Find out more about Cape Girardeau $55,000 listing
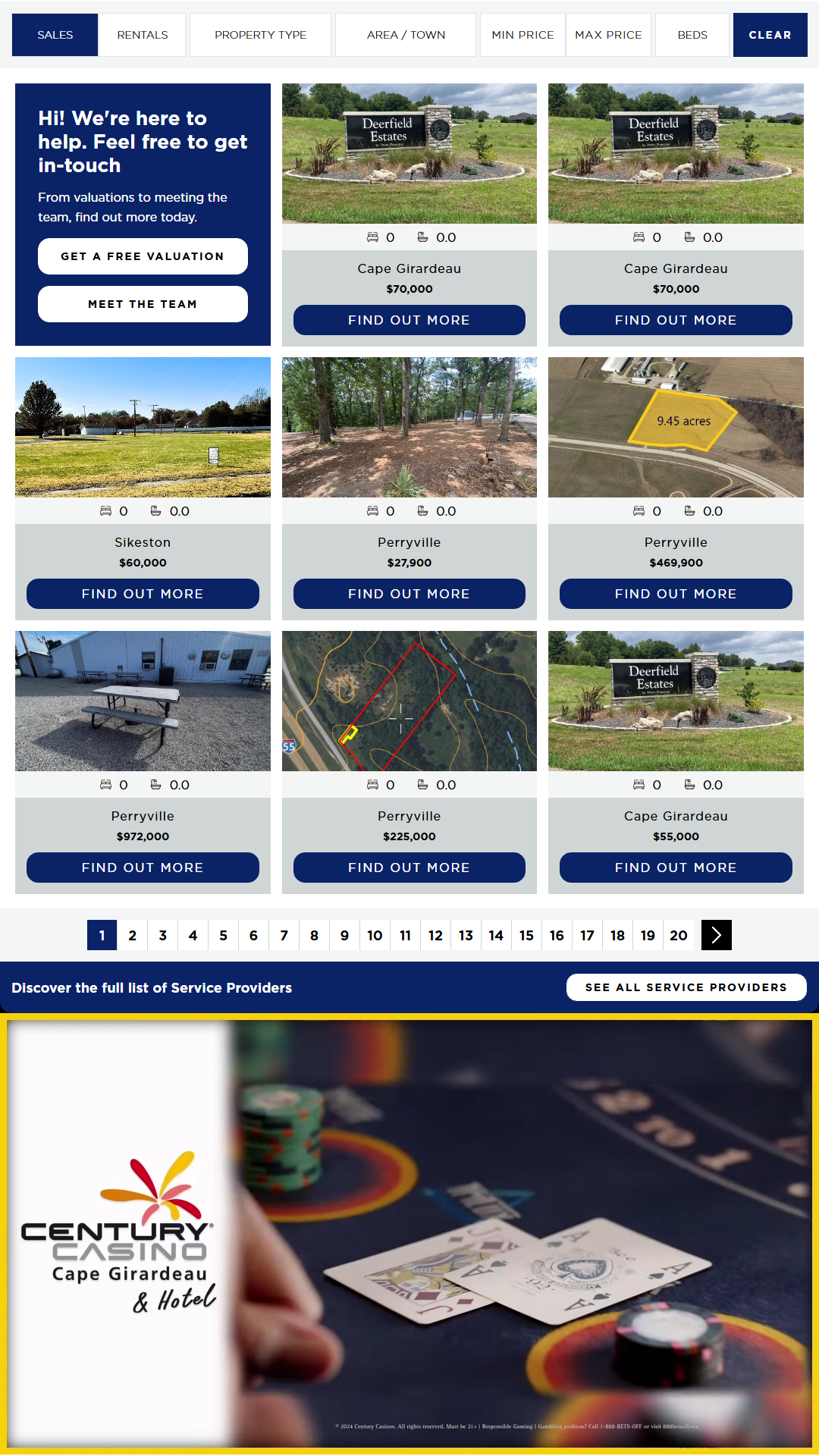 pos(676,868)
